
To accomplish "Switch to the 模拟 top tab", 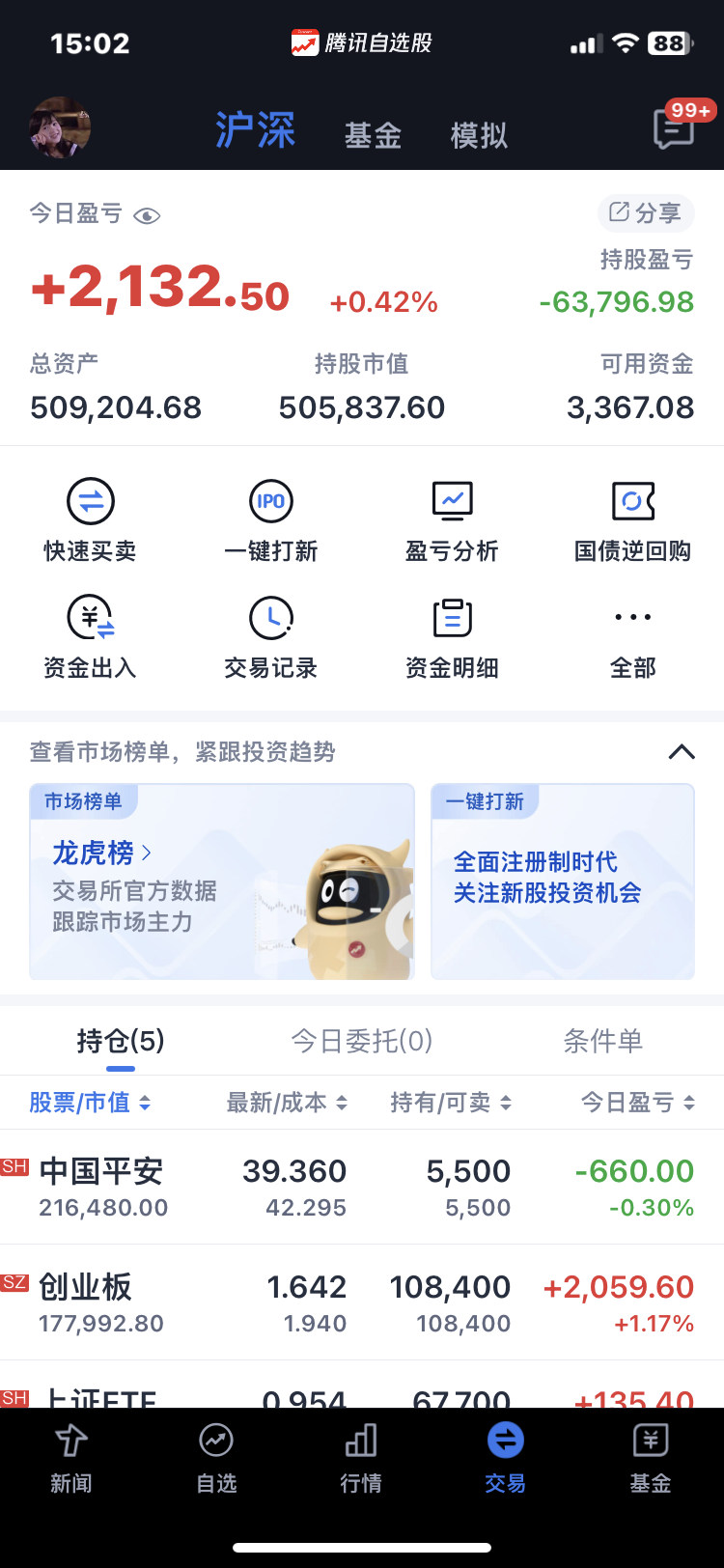I will (479, 135).
